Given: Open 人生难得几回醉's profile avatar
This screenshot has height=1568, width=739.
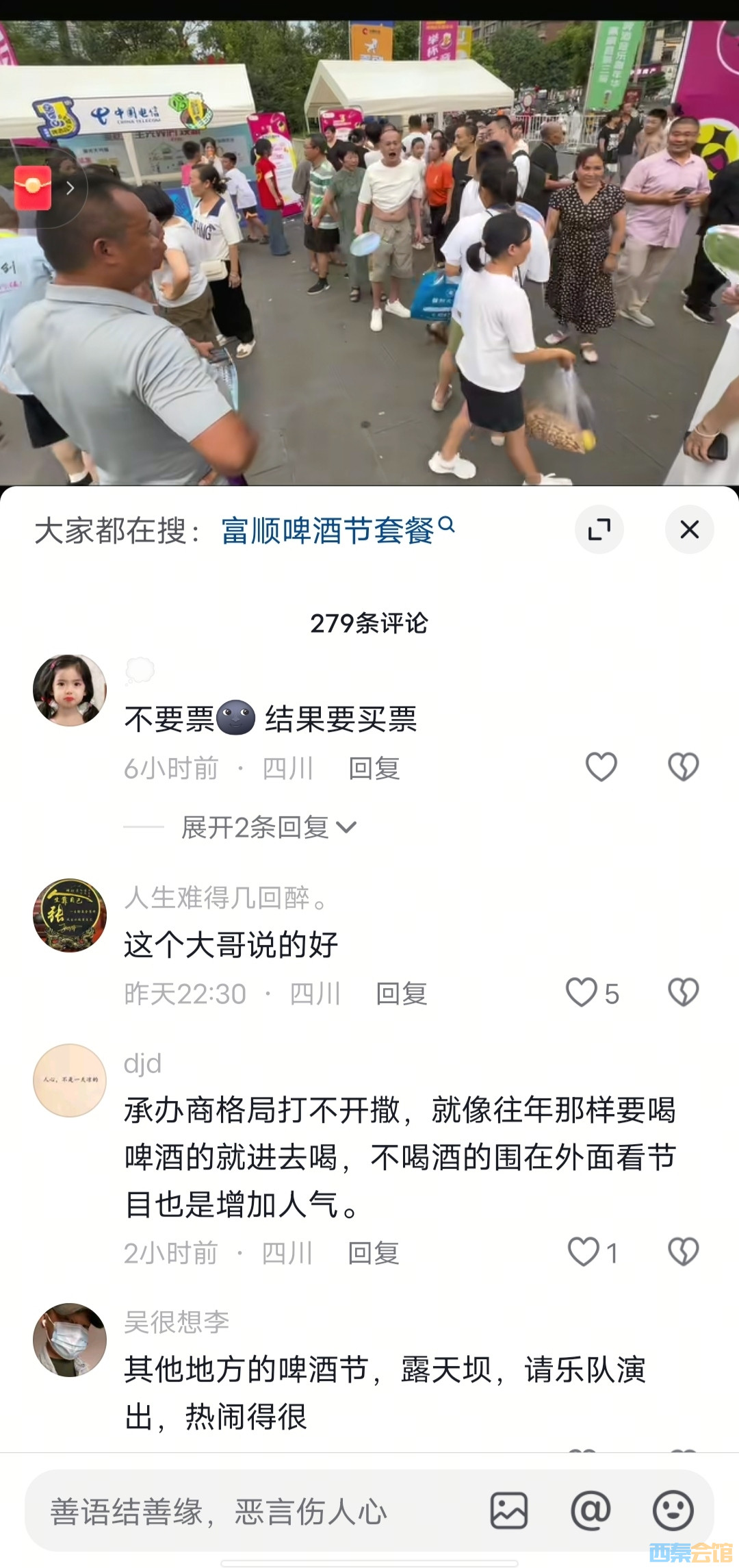Looking at the screenshot, I should pos(70,915).
